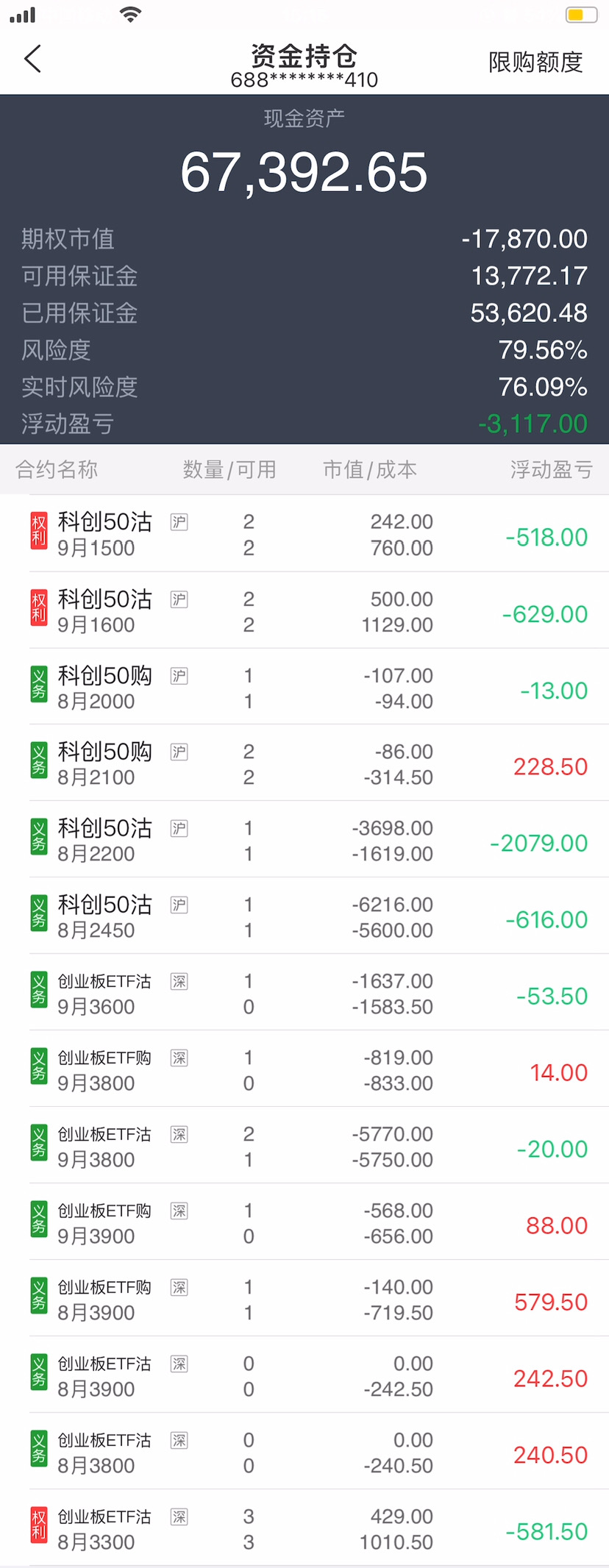Tap the 科创50沽 8月2450 row
The height and width of the screenshot is (1568, 609).
304,916
